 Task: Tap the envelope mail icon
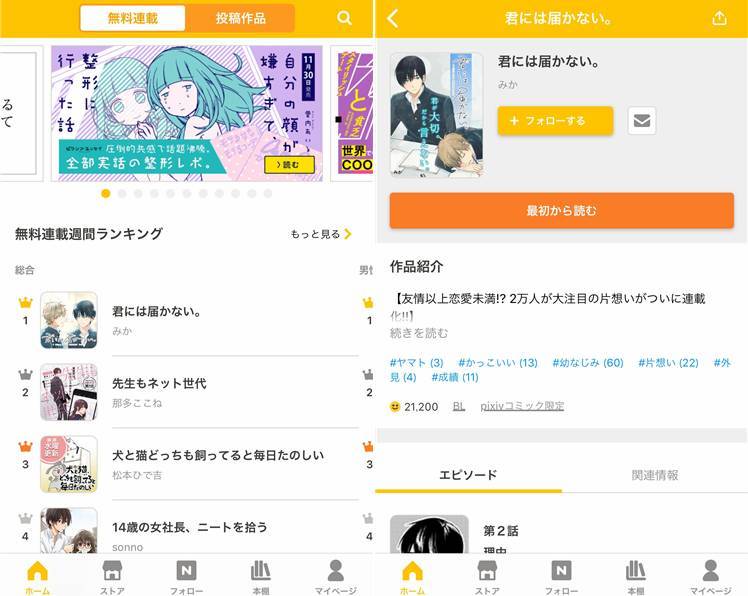642,120
